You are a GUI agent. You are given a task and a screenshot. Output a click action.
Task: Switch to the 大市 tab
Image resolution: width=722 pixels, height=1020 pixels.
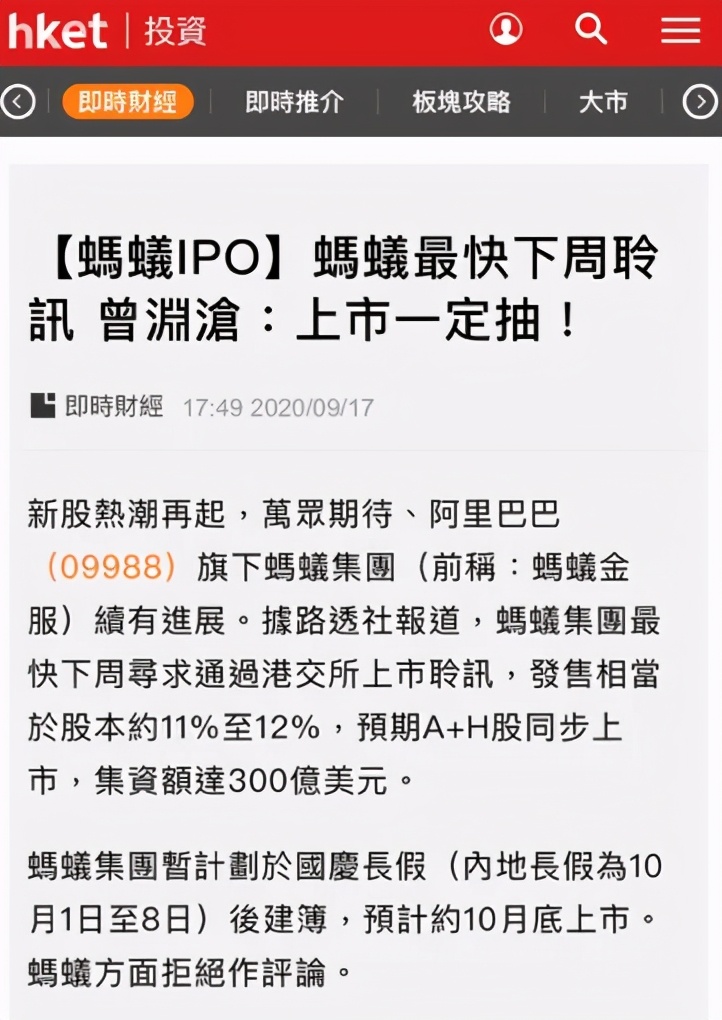(x=603, y=102)
